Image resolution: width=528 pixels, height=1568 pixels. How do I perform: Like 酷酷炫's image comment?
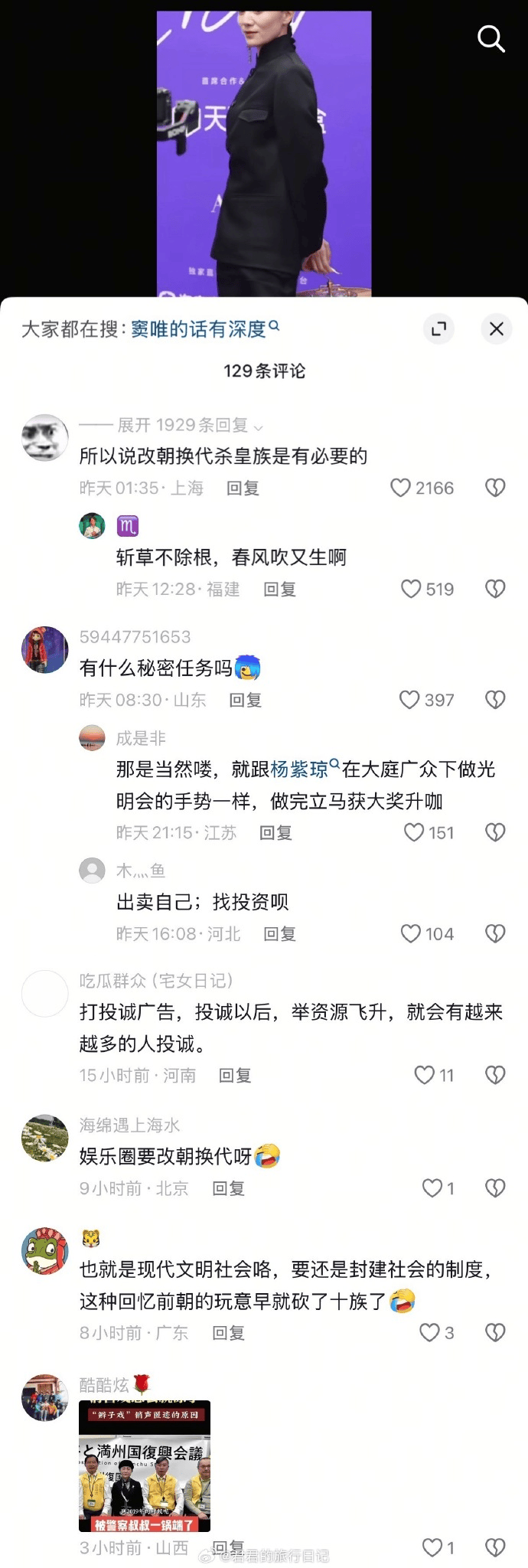pos(432,1547)
